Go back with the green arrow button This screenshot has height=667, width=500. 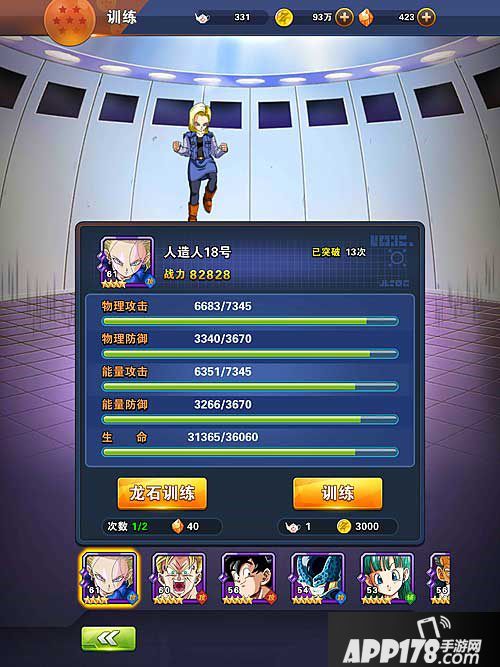click(109, 638)
